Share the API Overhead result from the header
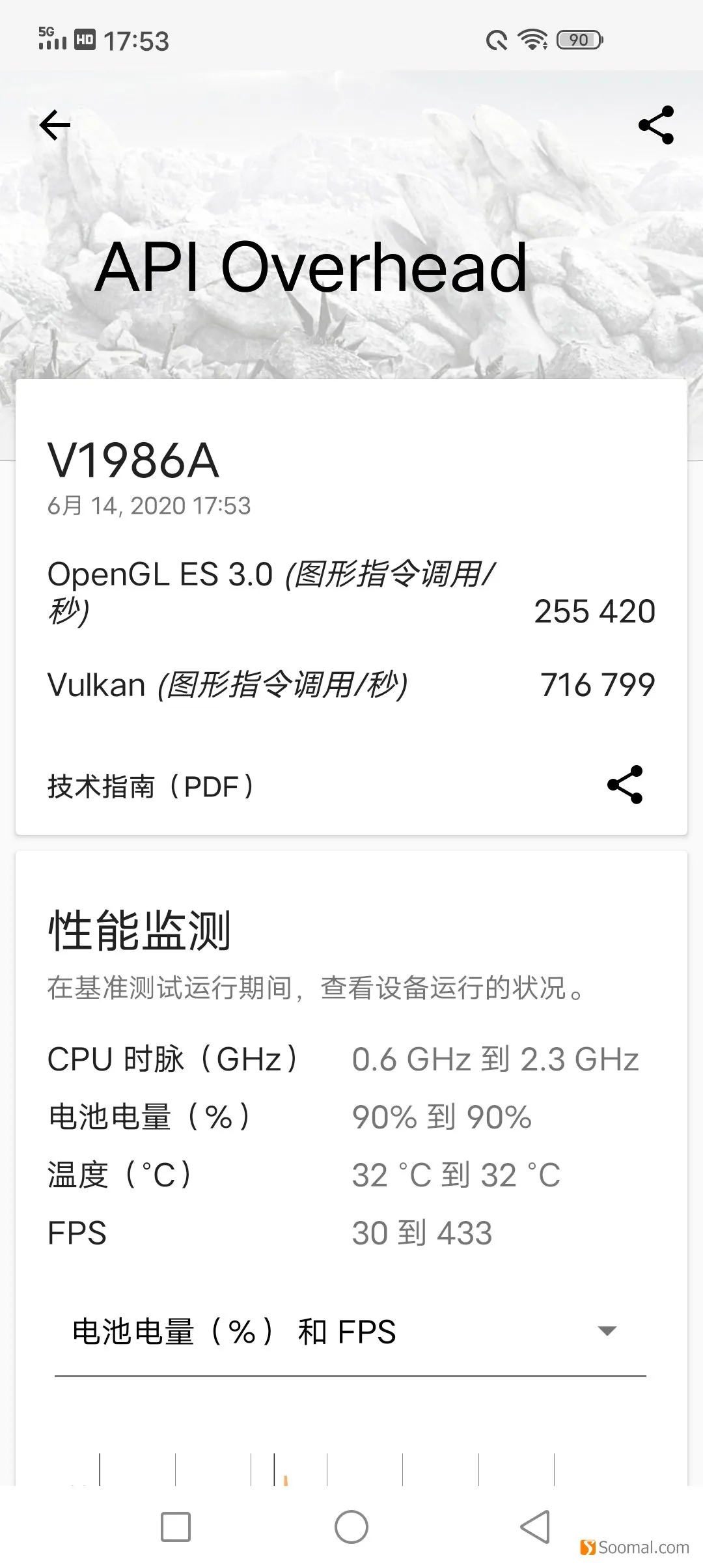 655,125
